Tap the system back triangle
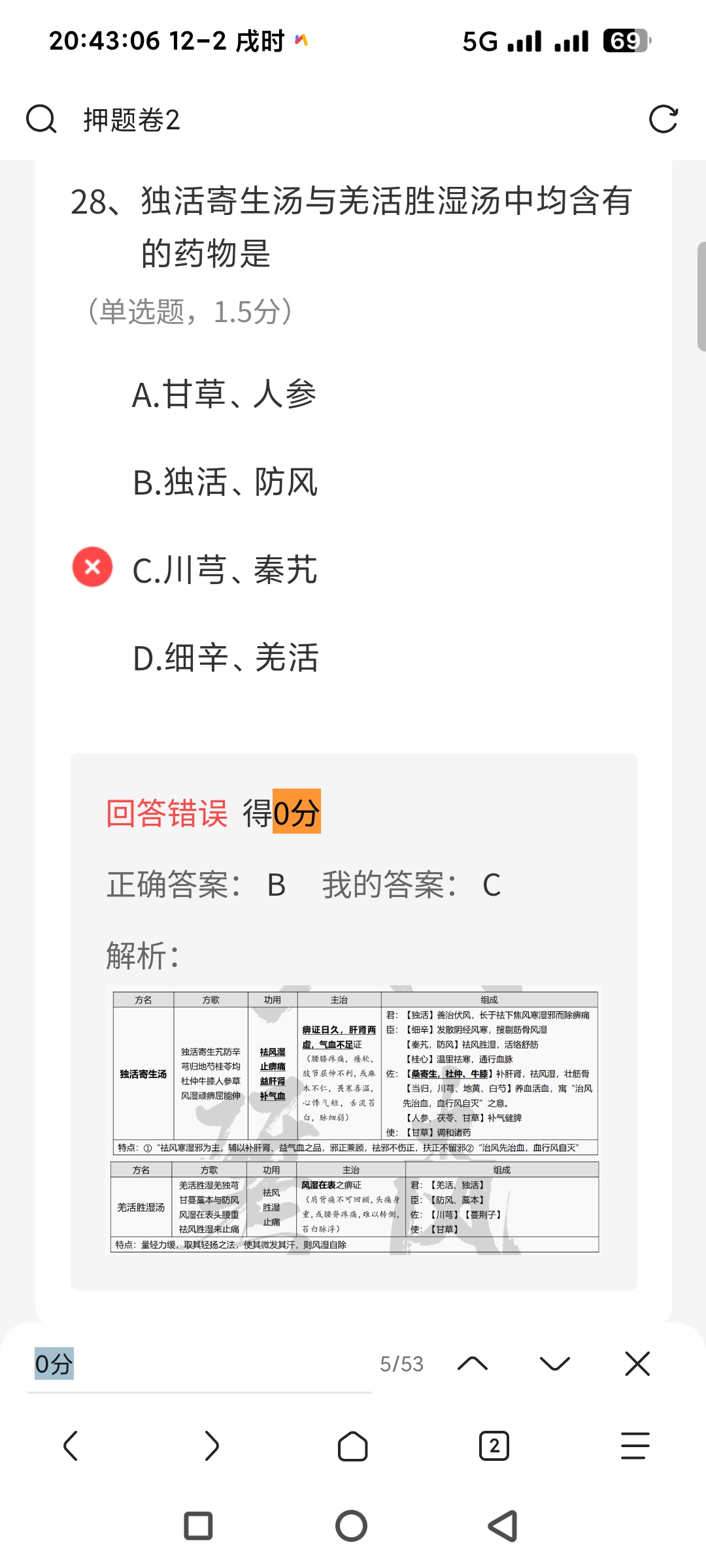 [x=503, y=1526]
